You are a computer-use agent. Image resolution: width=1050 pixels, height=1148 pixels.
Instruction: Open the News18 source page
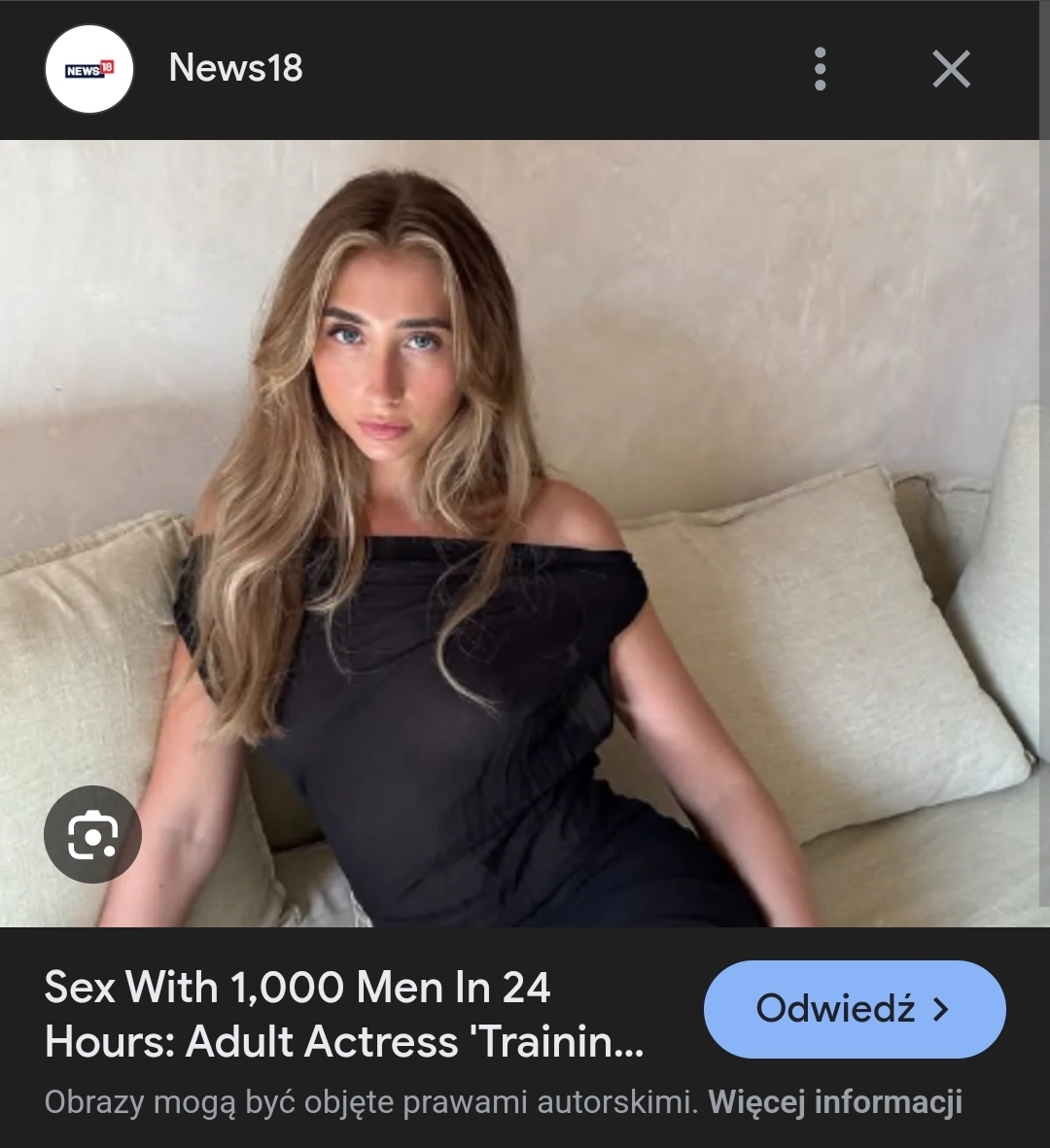coord(234,68)
